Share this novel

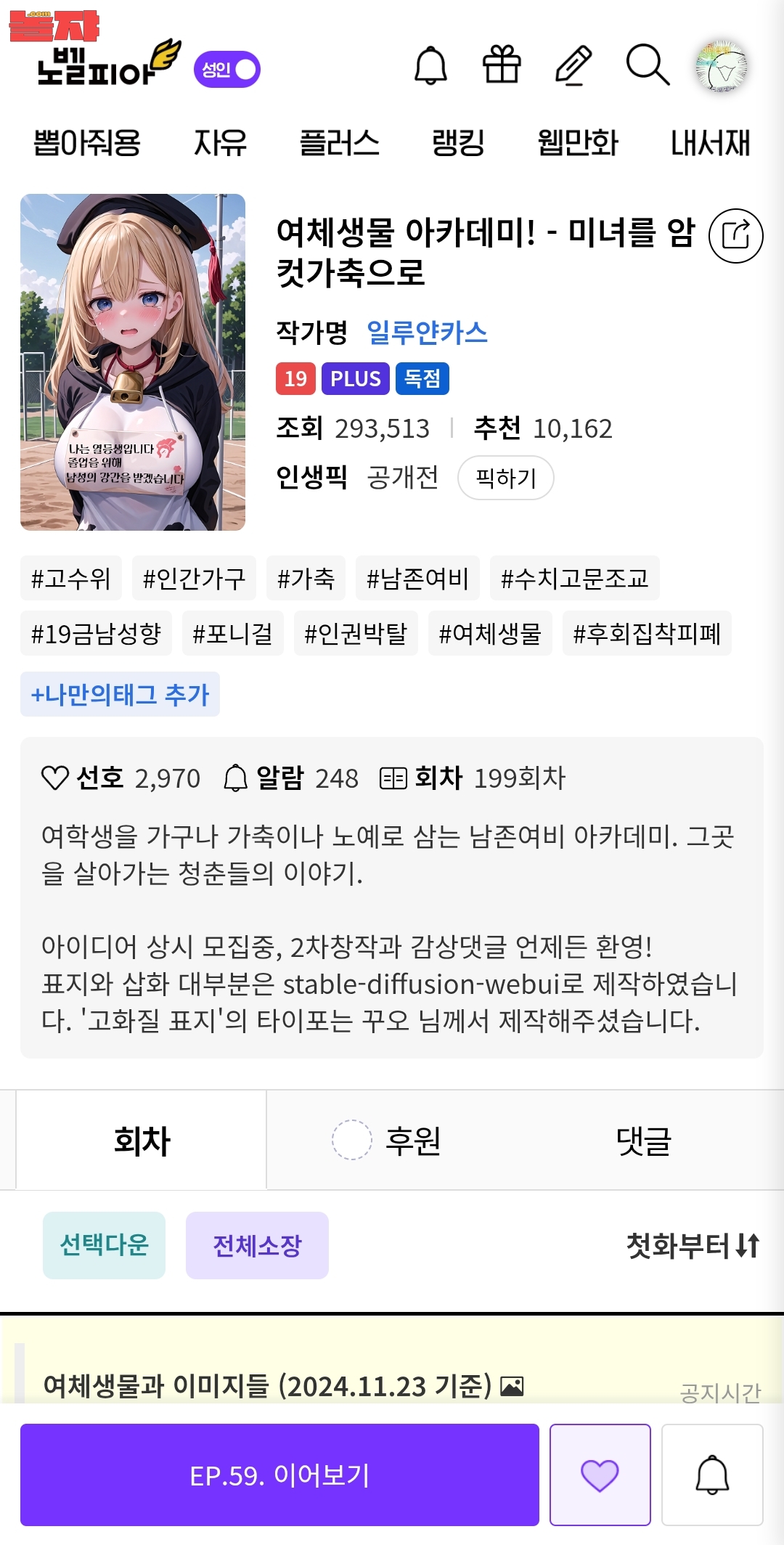[x=735, y=236]
